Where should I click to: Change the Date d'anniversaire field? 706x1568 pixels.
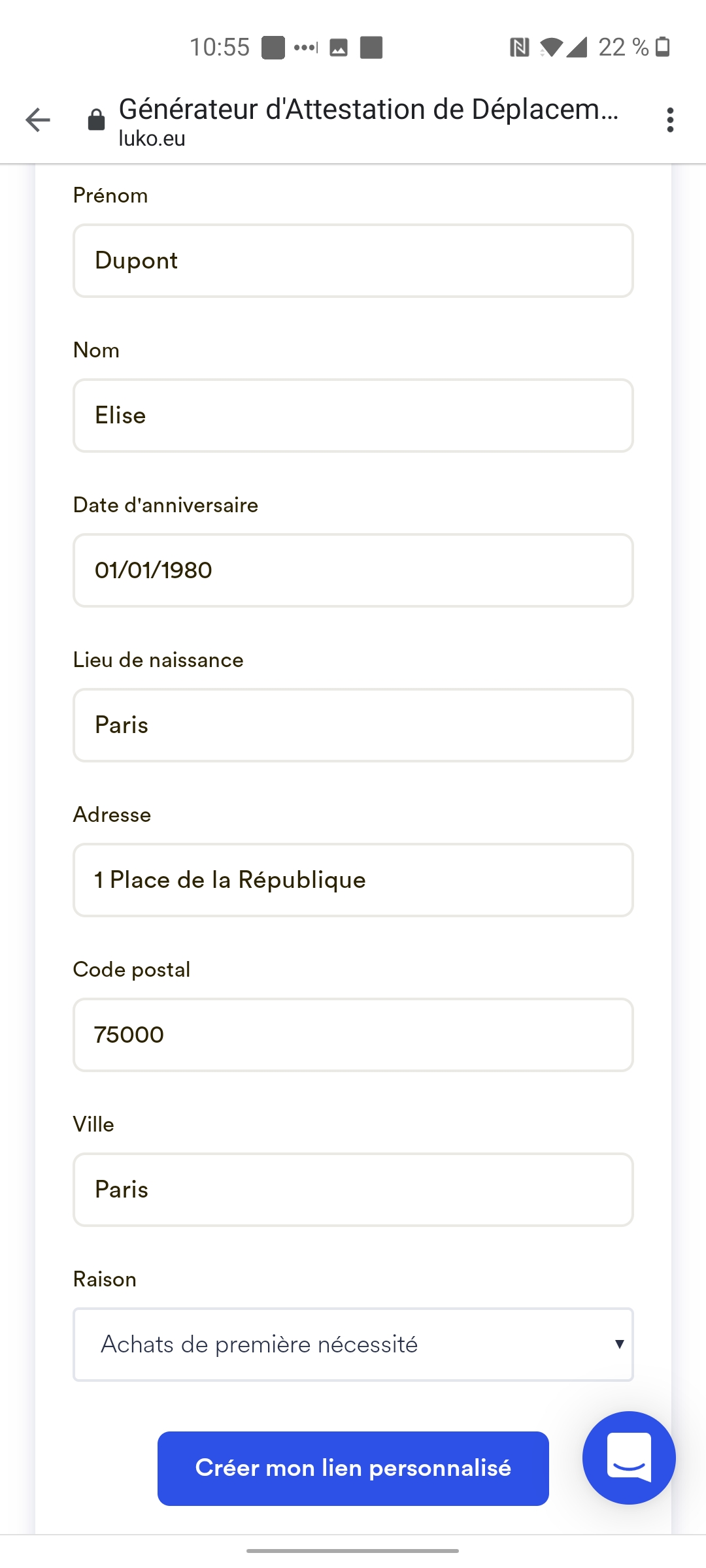(353, 570)
